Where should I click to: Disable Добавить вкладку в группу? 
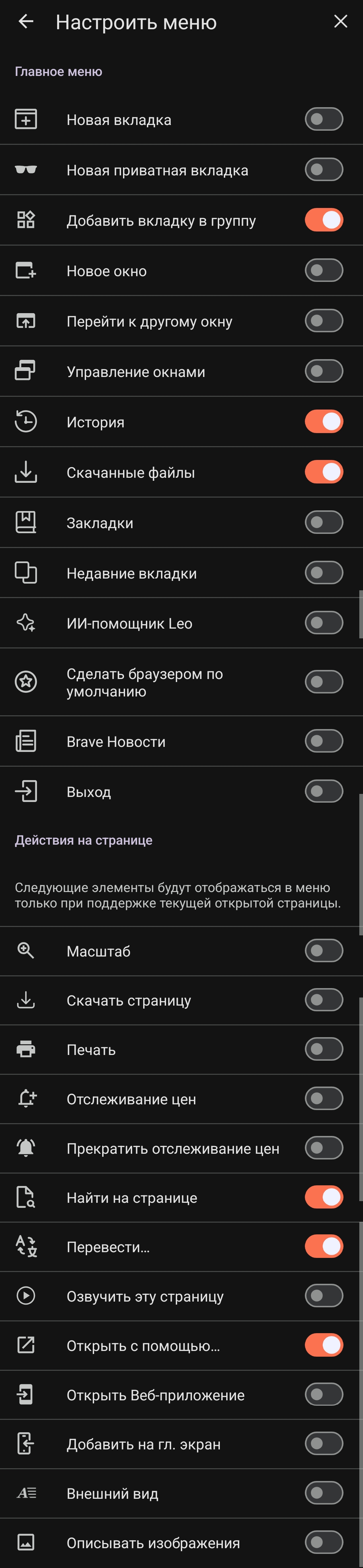[x=323, y=220]
